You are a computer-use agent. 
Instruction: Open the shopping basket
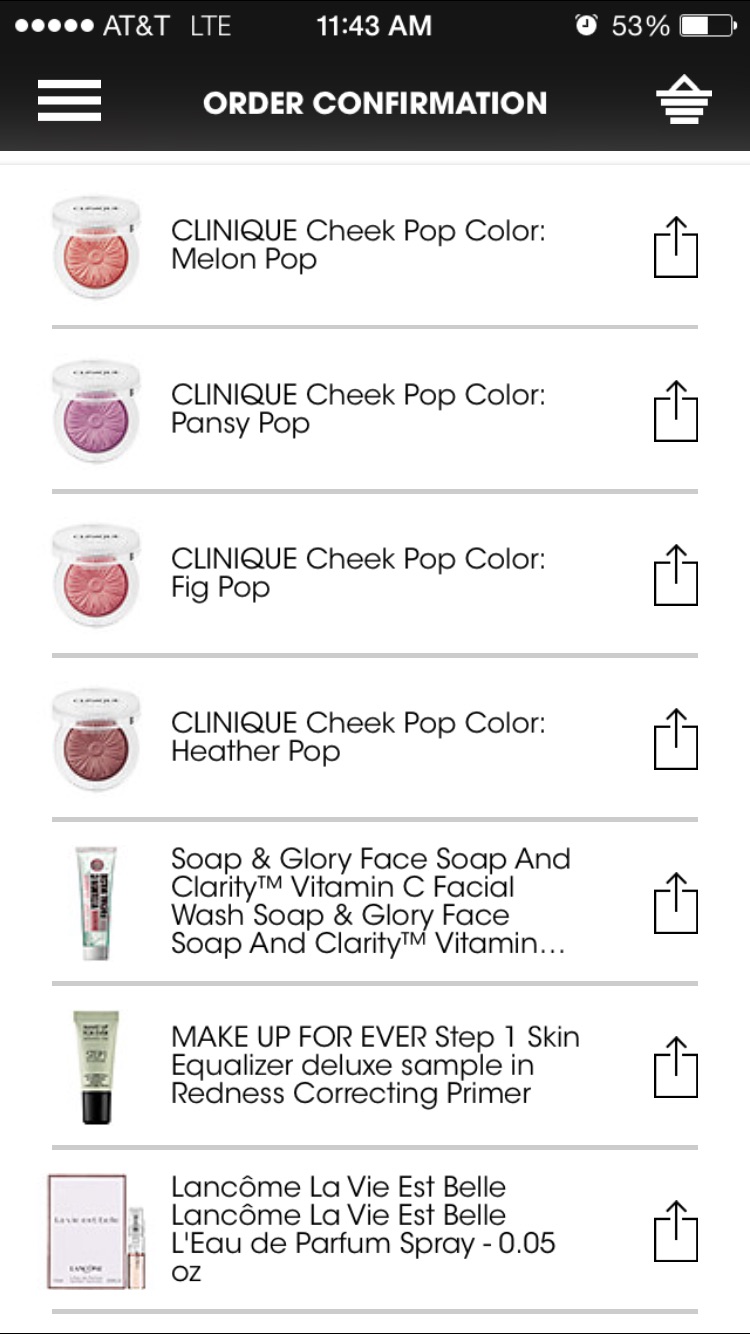(683, 101)
